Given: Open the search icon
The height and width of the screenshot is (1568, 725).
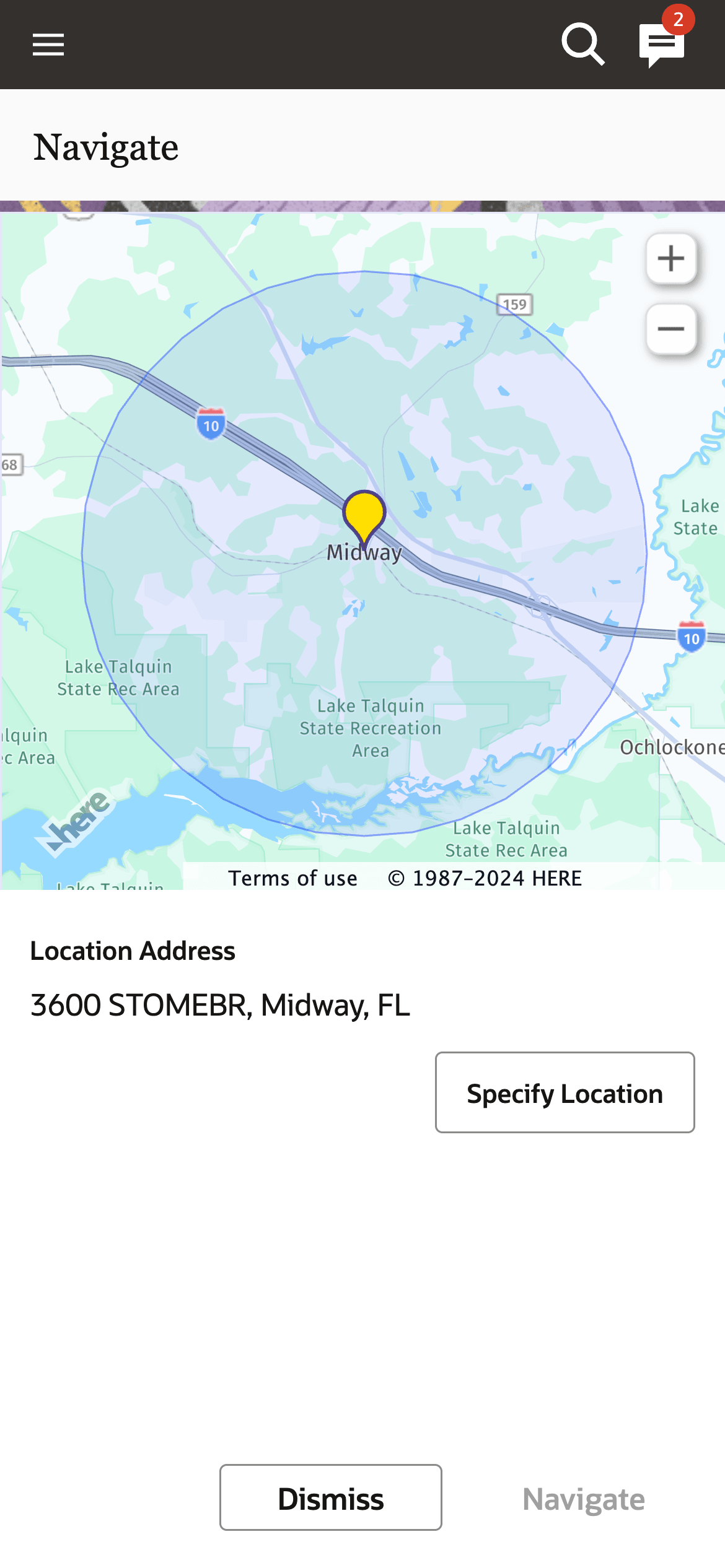Looking at the screenshot, I should click(x=582, y=45).
